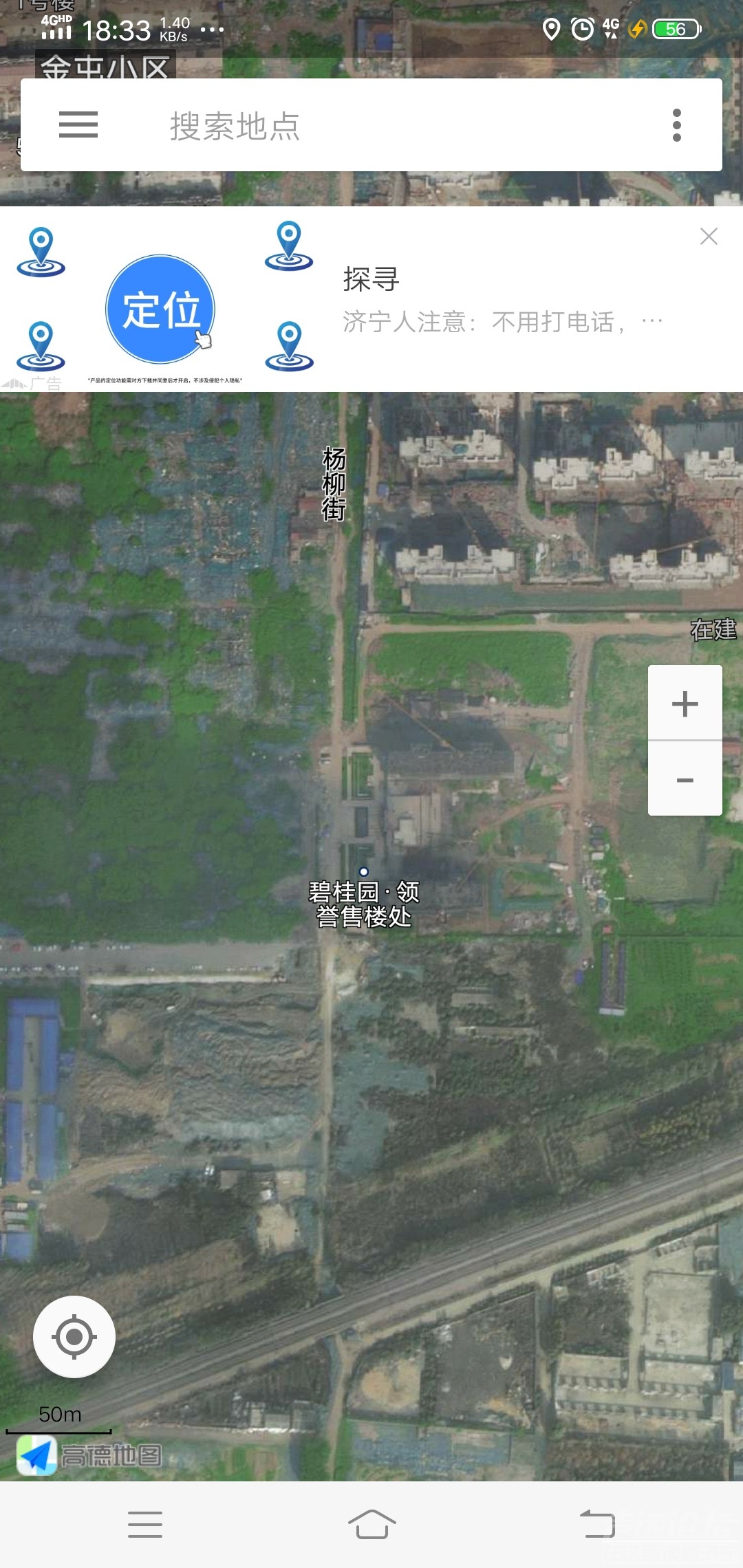
Task: Dismiss the 探寻 ad banner
Action: [709, 237]
